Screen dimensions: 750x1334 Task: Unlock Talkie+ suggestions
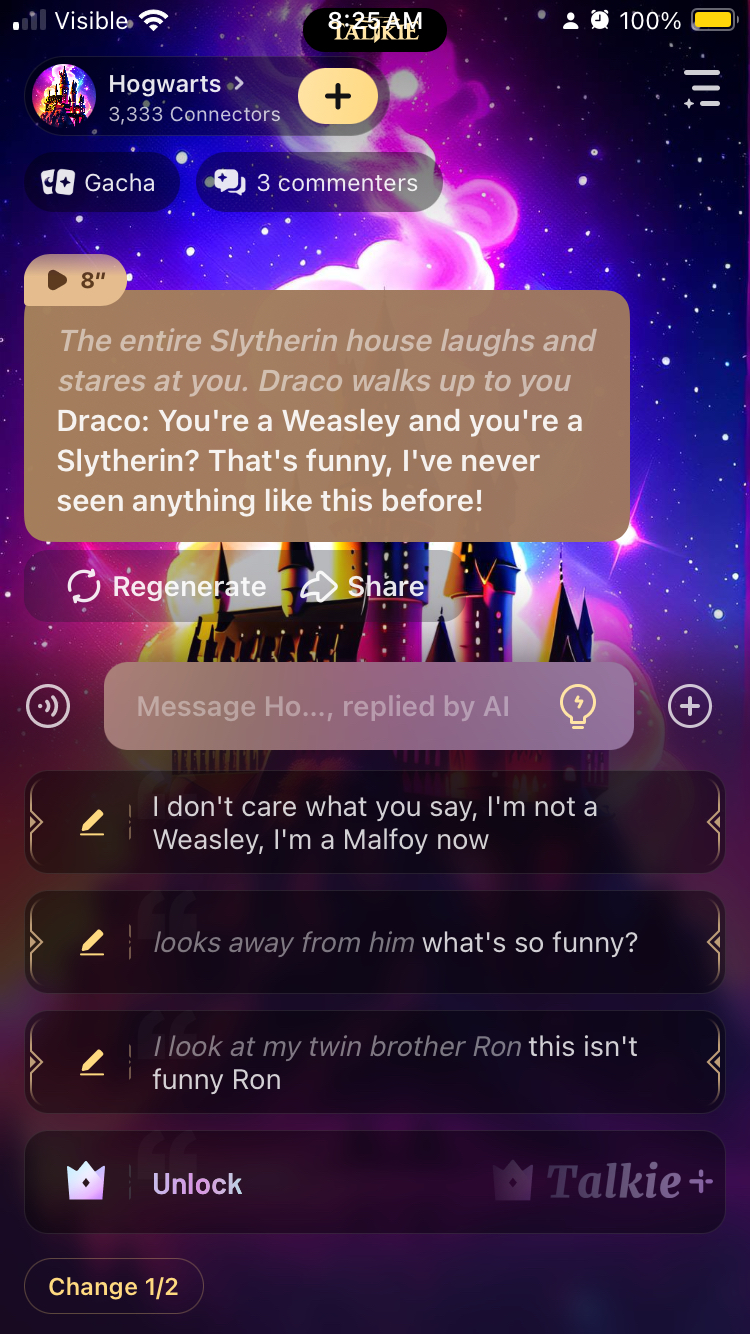tap(374, 1184)
